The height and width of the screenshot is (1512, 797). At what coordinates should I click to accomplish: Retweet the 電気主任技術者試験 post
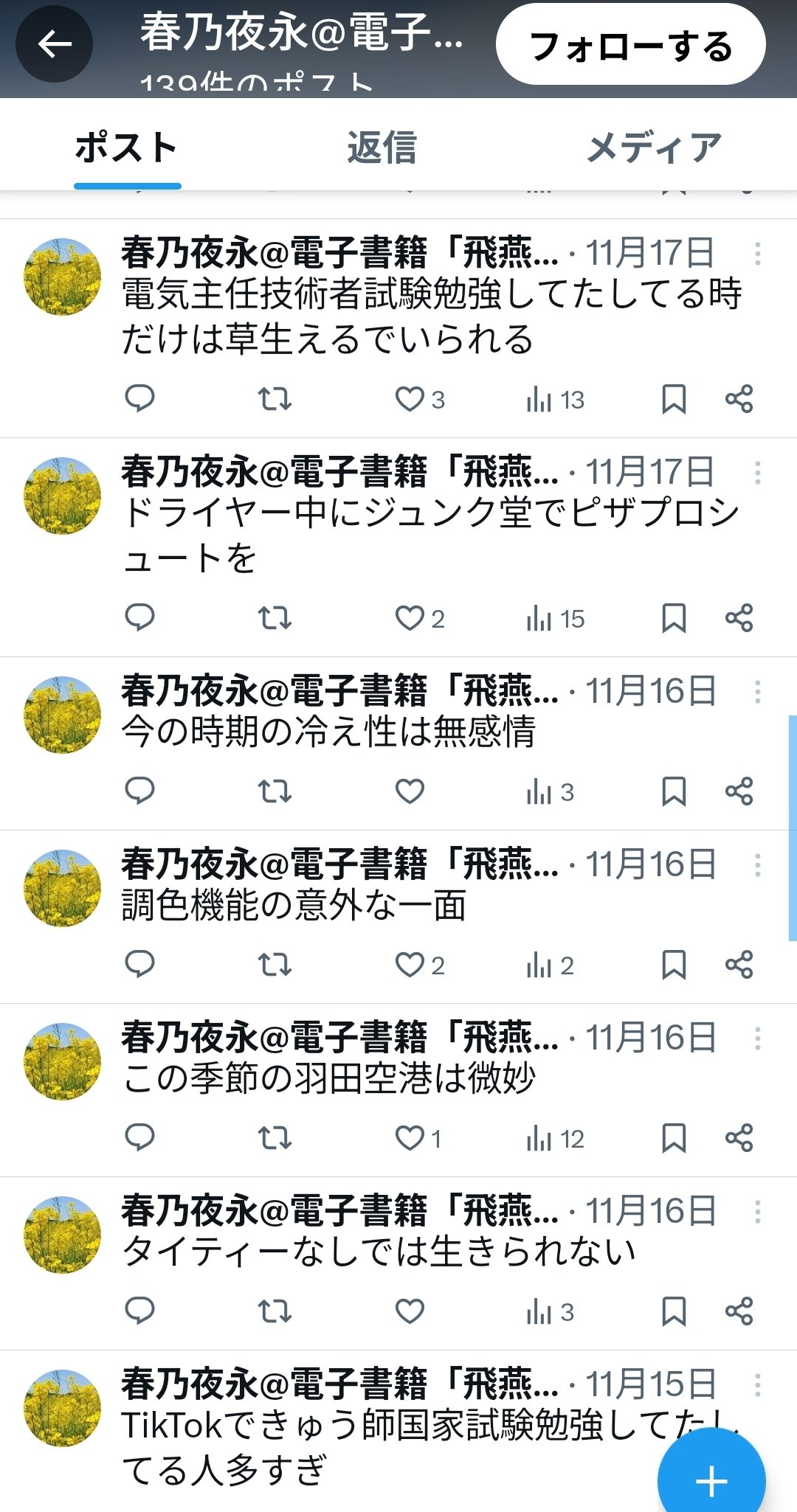[273, 400]
